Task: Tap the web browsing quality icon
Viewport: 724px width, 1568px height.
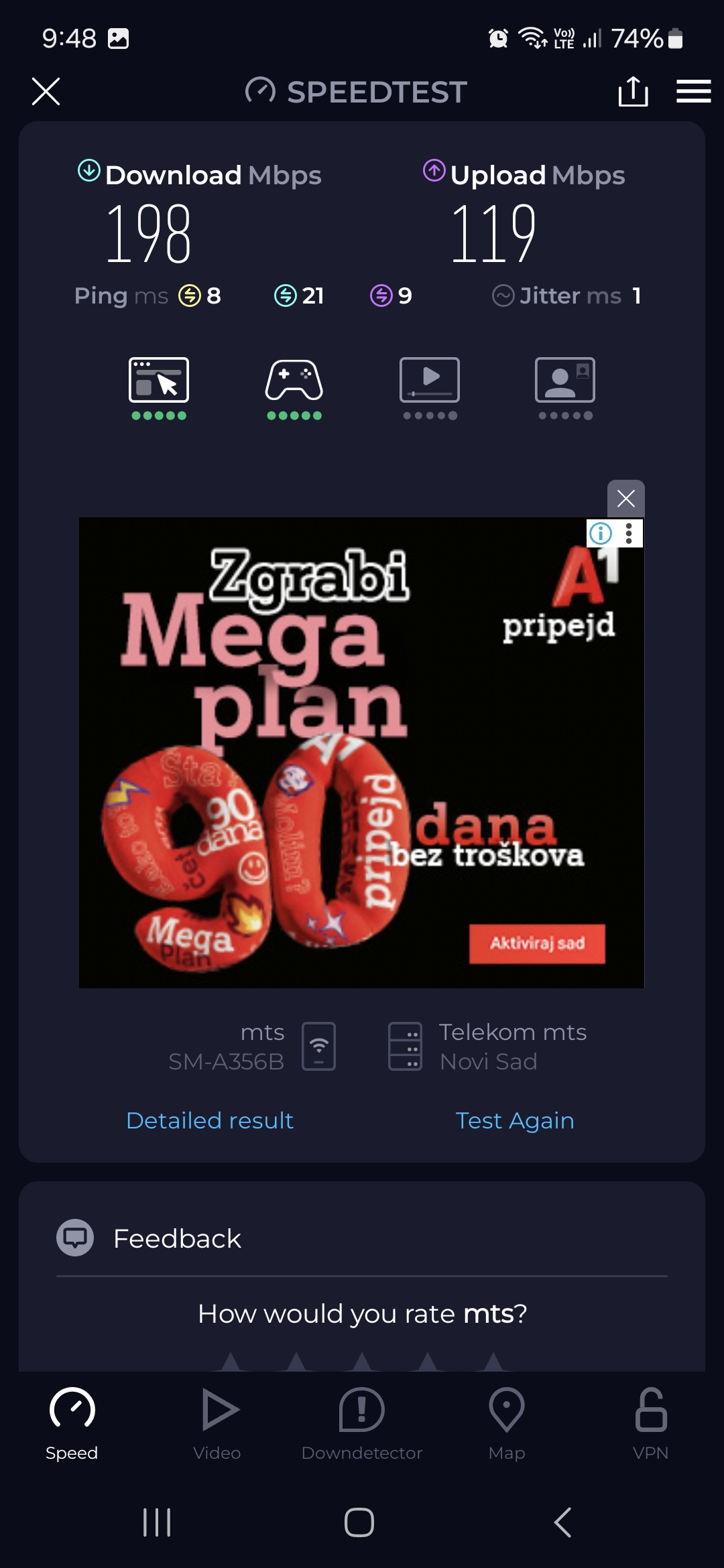Action: pyautogui.click(x=159, y=381)
